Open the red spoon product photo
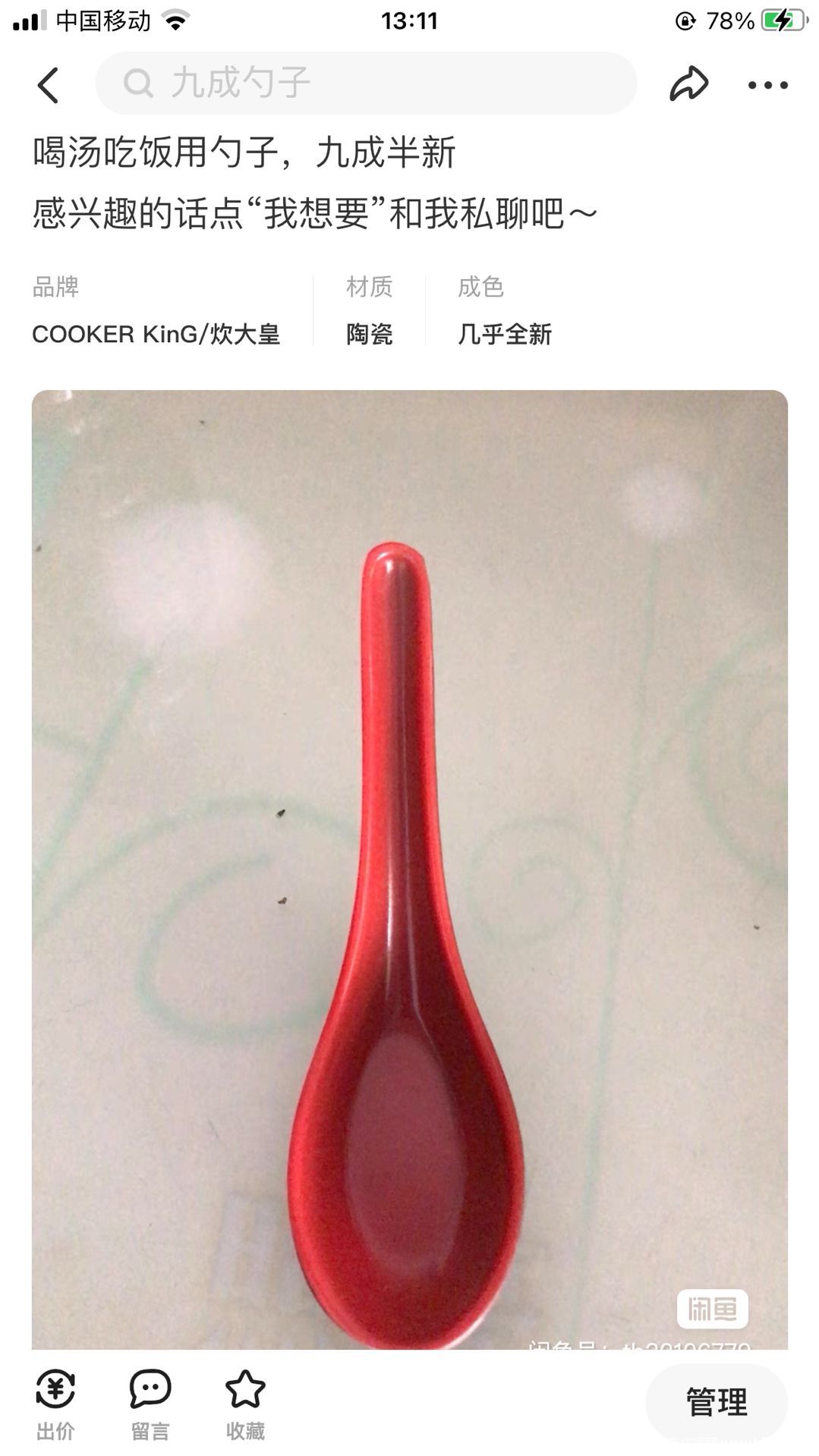The width and height of the screenshot is (819, 1456). click(x=410, y=870)
